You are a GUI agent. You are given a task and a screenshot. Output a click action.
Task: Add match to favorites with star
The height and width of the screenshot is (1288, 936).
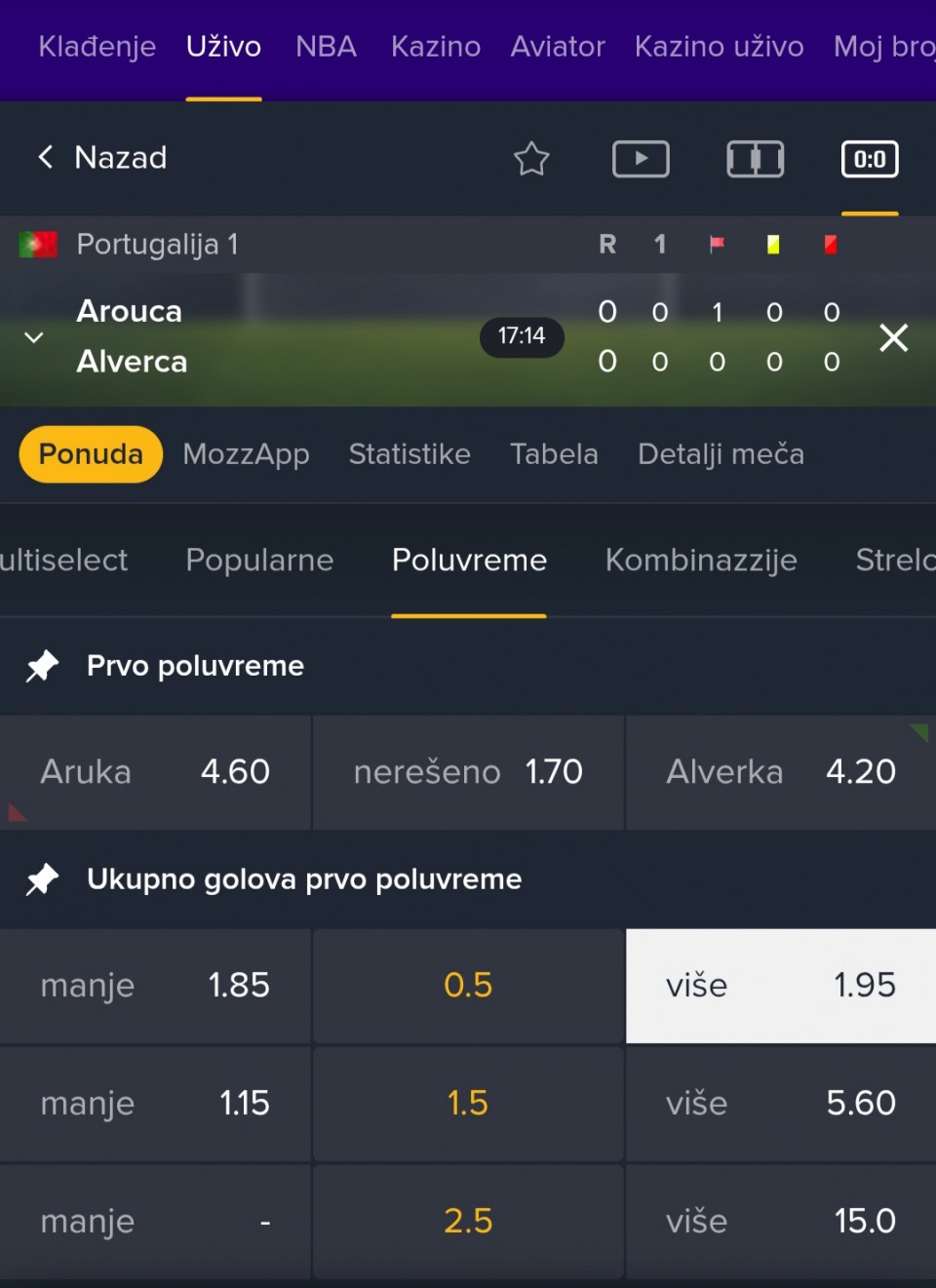click(x=531, y=159)
